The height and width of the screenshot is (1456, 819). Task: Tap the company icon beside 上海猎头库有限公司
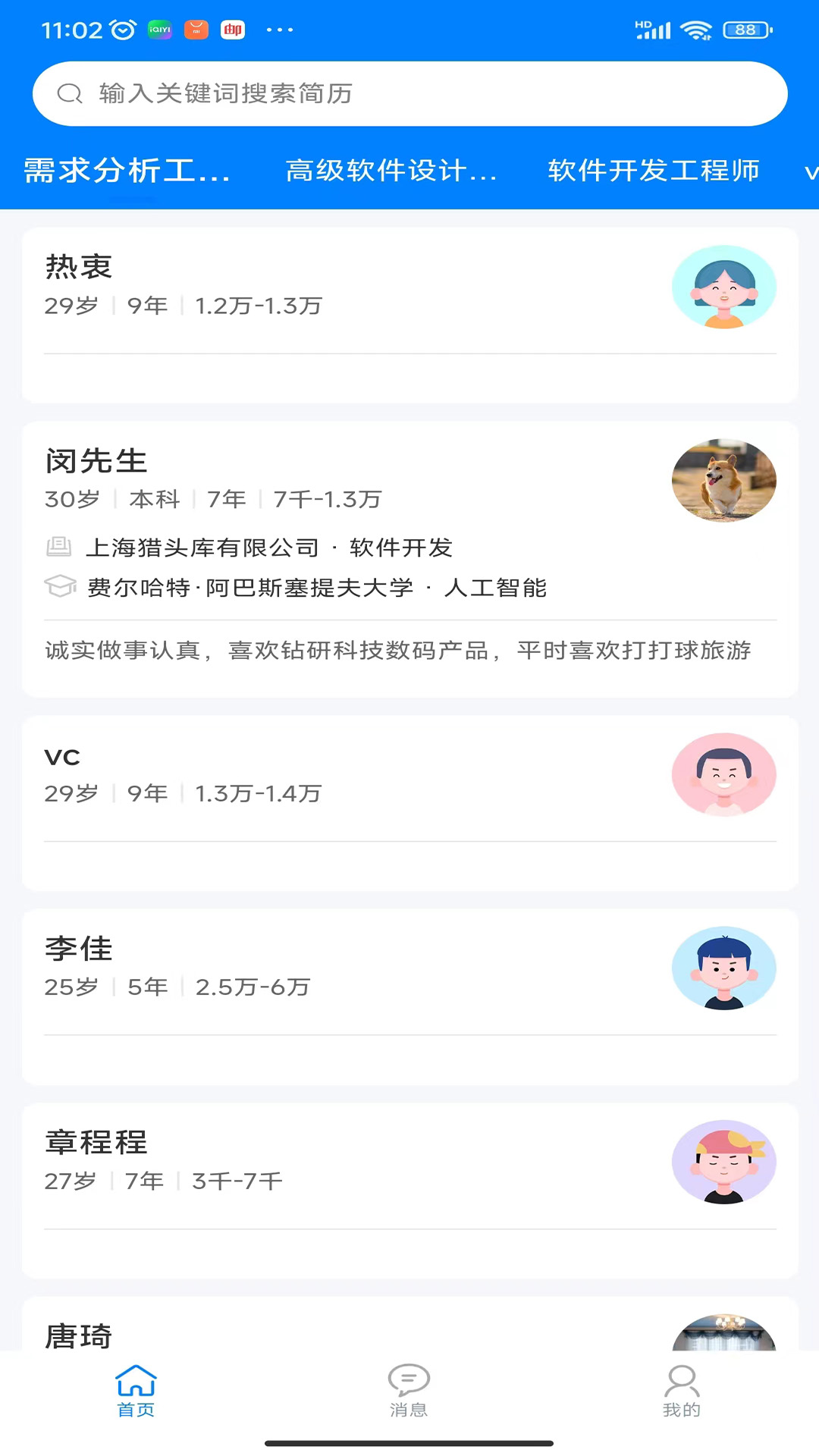59,548
